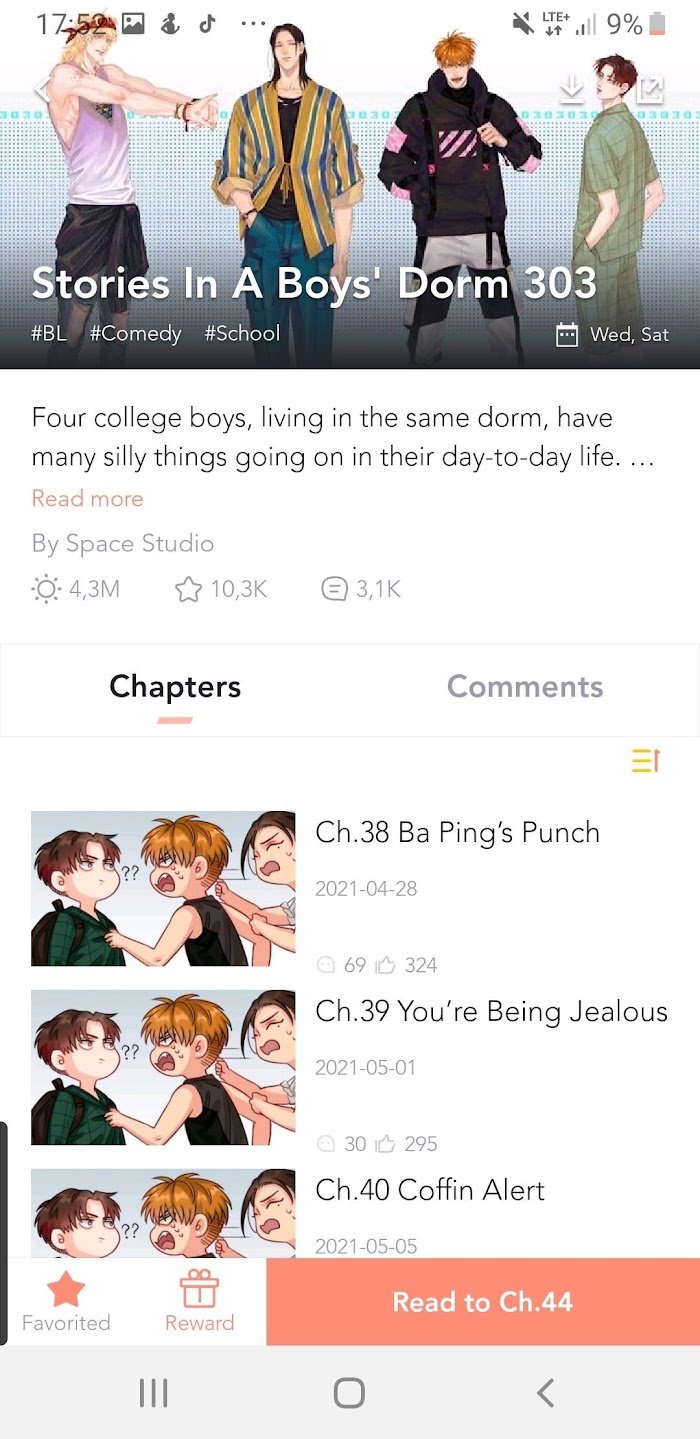Go back using the top-left arrow
Viewport: 700px width, 1439px height.
coord(40,89)
